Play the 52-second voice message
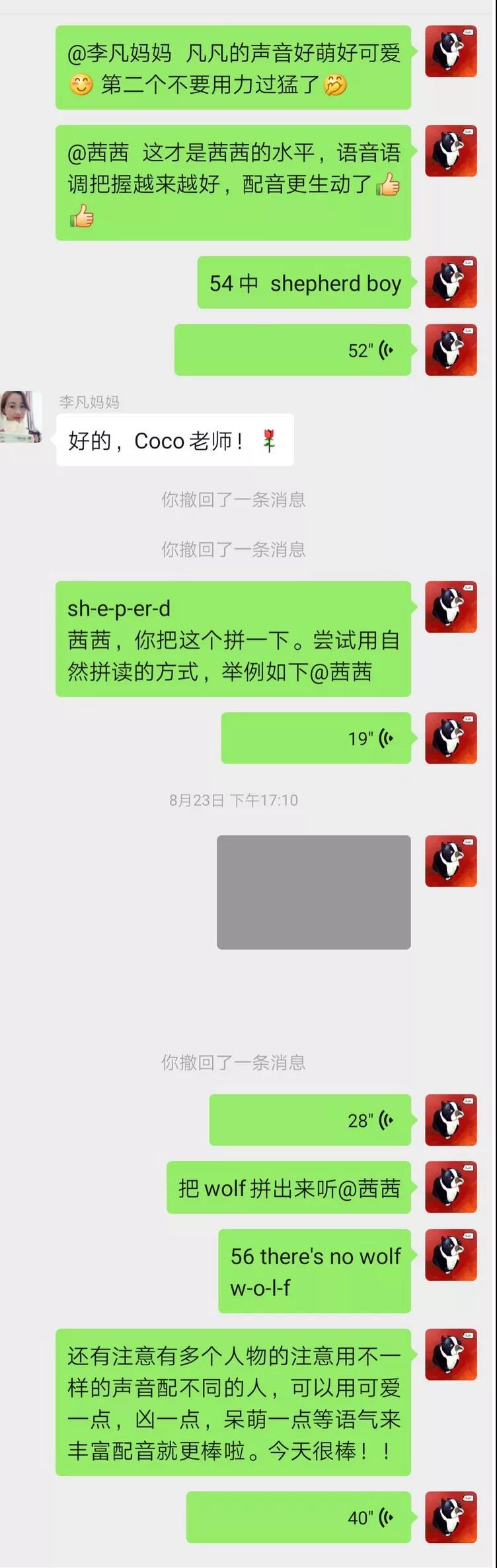 (x=293, y=350)
